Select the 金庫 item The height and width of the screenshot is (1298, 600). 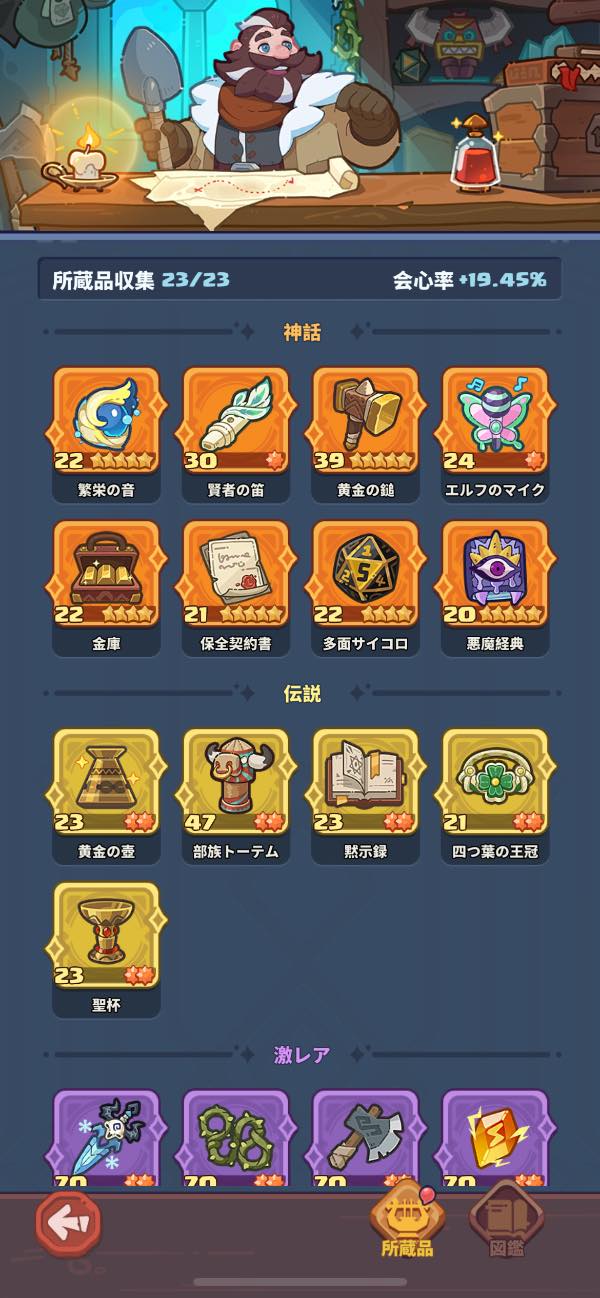click(106, 575)
